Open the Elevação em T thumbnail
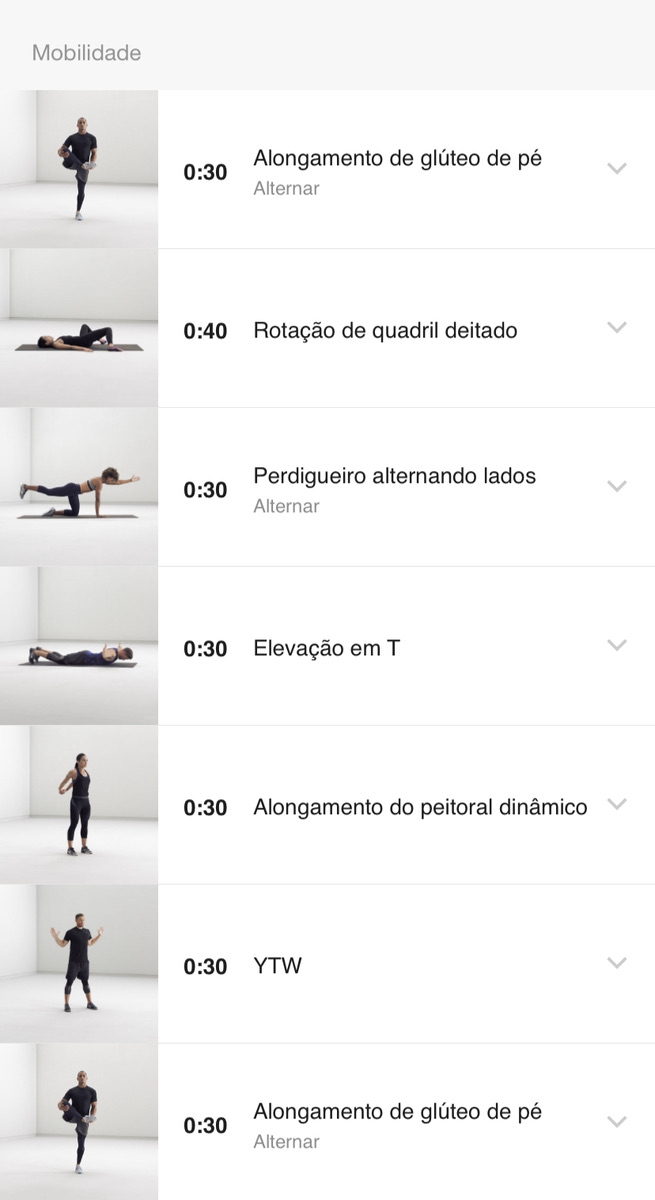This screenshot has height=1200, width=655. pyautogui.click(x=79, y=646)
